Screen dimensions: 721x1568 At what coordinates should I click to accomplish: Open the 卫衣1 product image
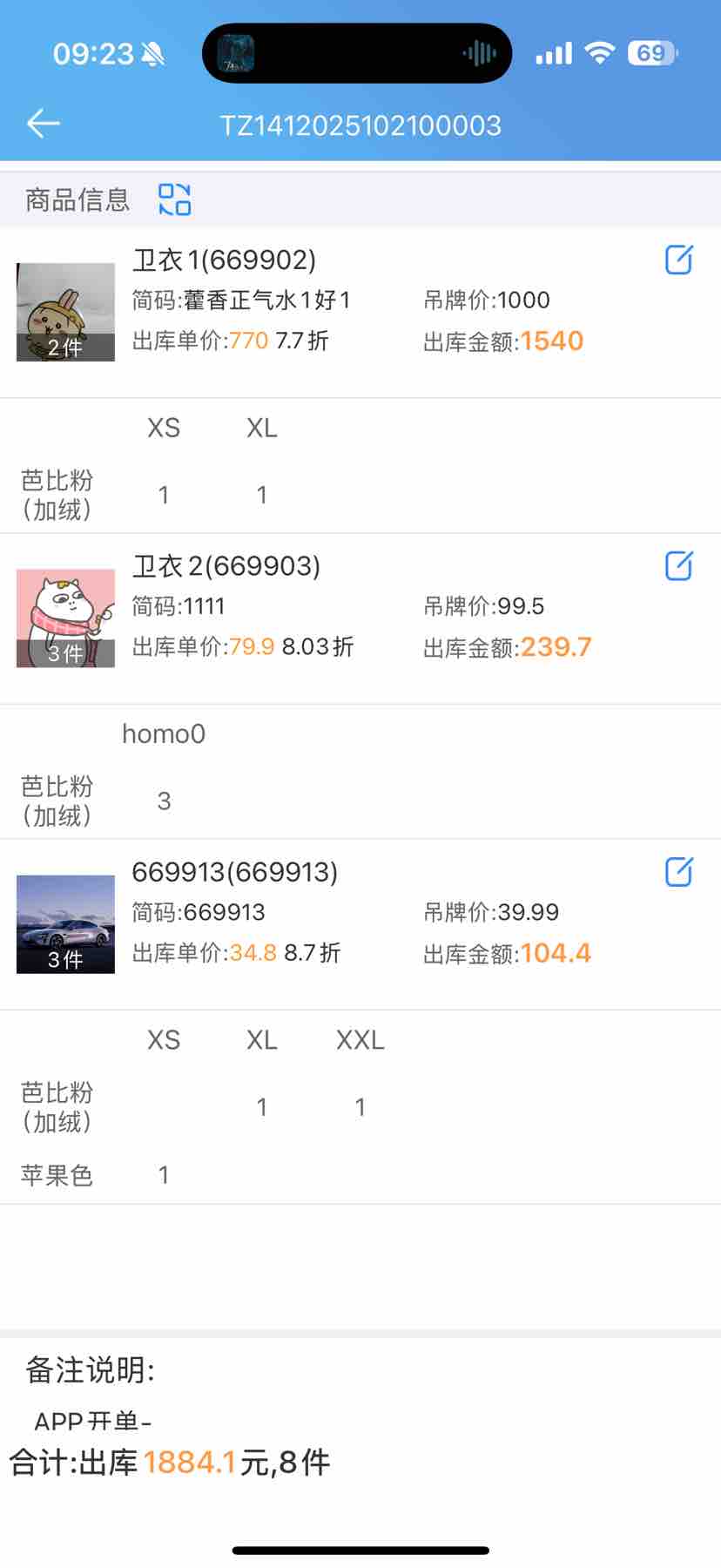click(x=66, y=312)
